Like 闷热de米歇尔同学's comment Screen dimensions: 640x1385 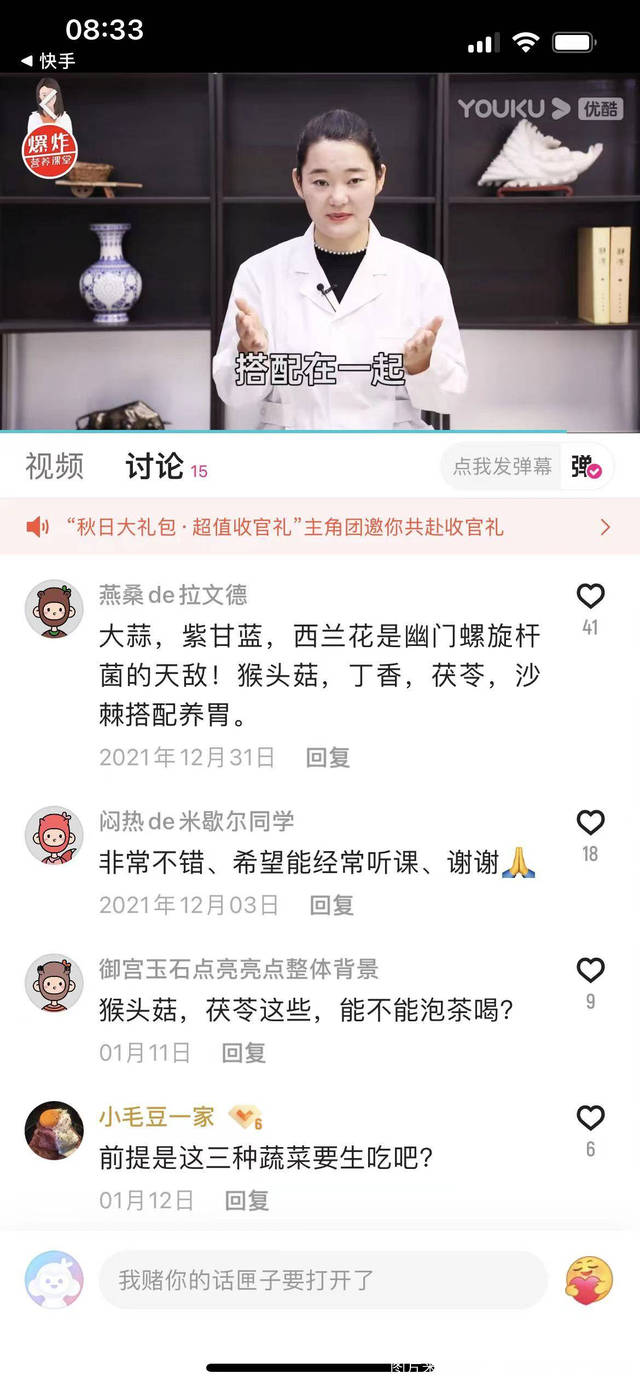coord(591,823)
